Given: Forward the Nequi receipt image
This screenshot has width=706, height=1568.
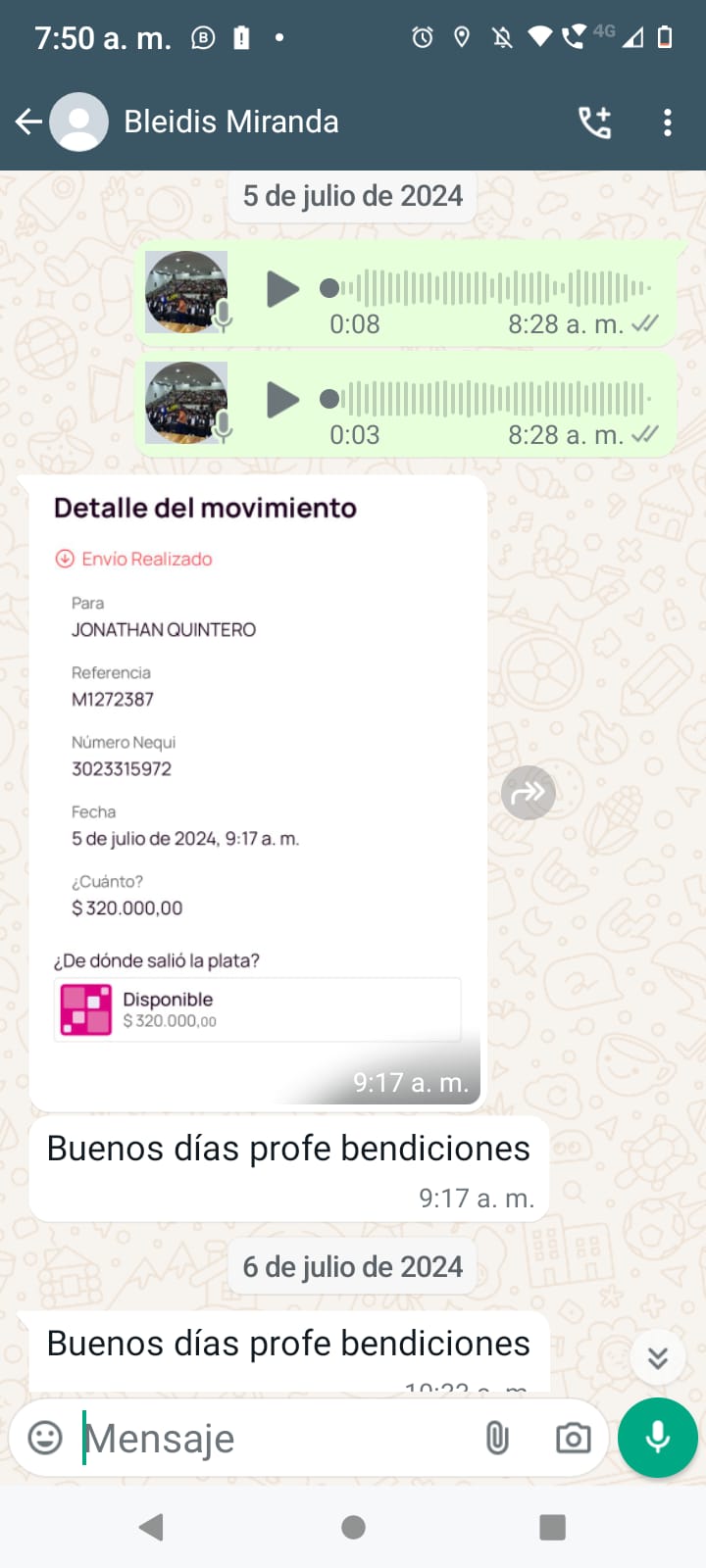Looking at the screenshot, I should point(529,792).
